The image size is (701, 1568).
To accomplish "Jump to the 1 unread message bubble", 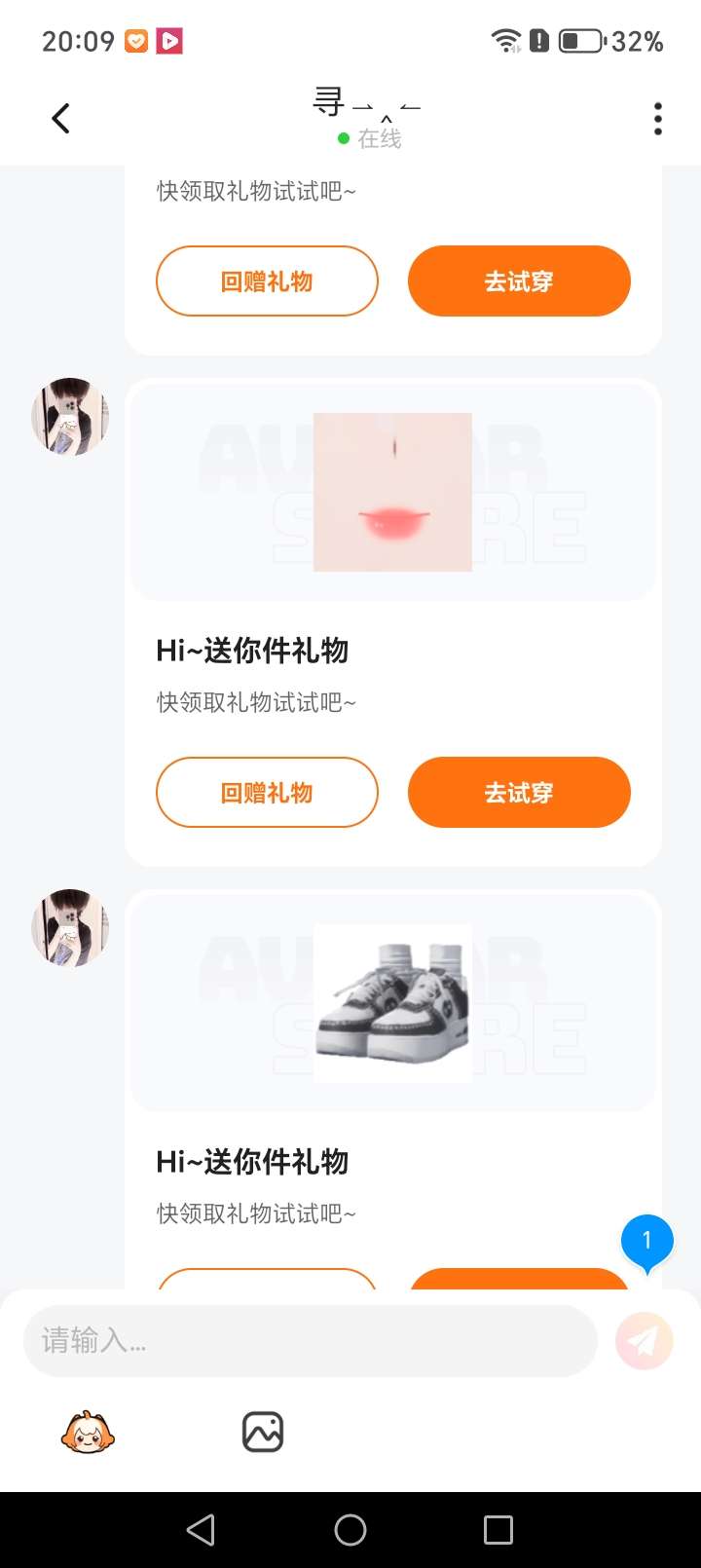I will (x=646, y=1242).
